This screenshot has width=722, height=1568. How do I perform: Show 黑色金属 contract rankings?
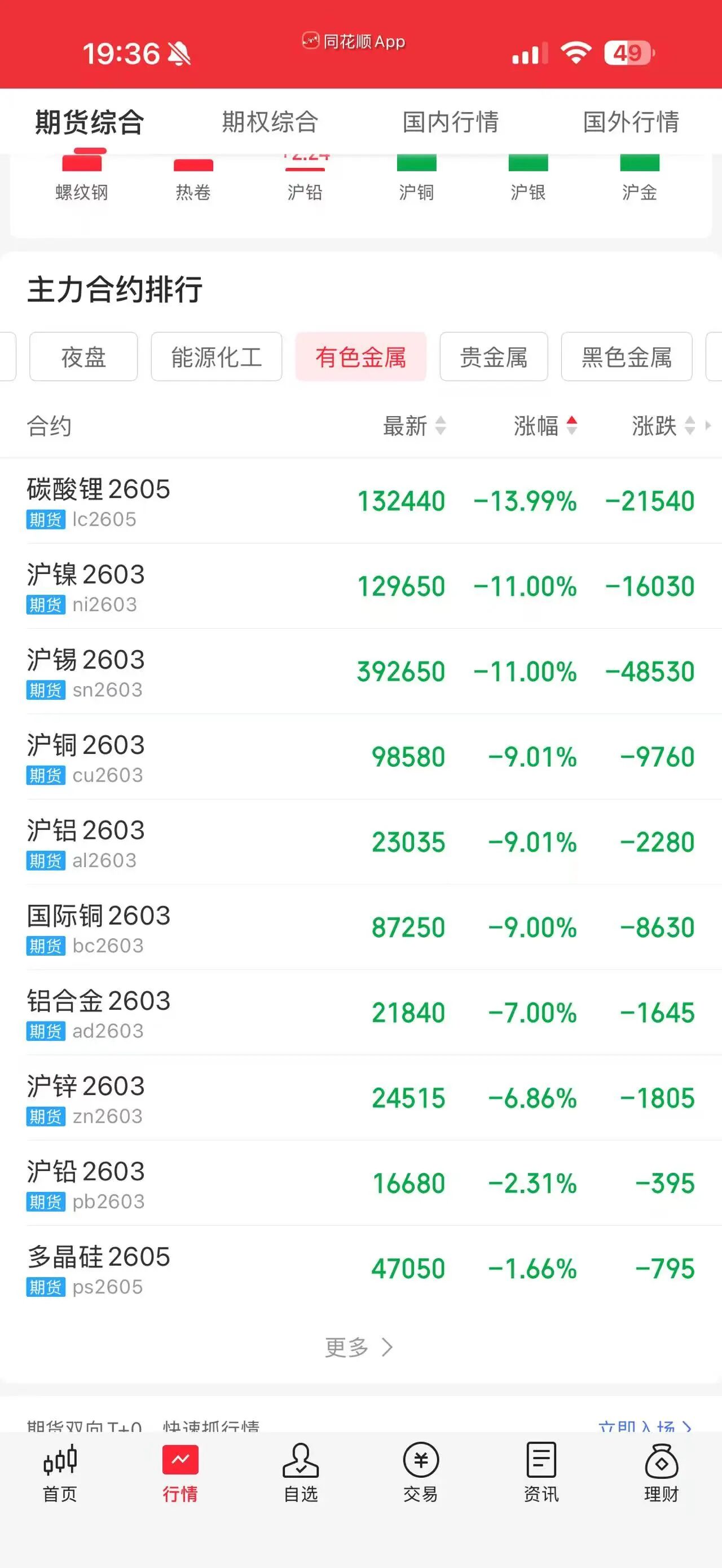[x=627, y=357]
